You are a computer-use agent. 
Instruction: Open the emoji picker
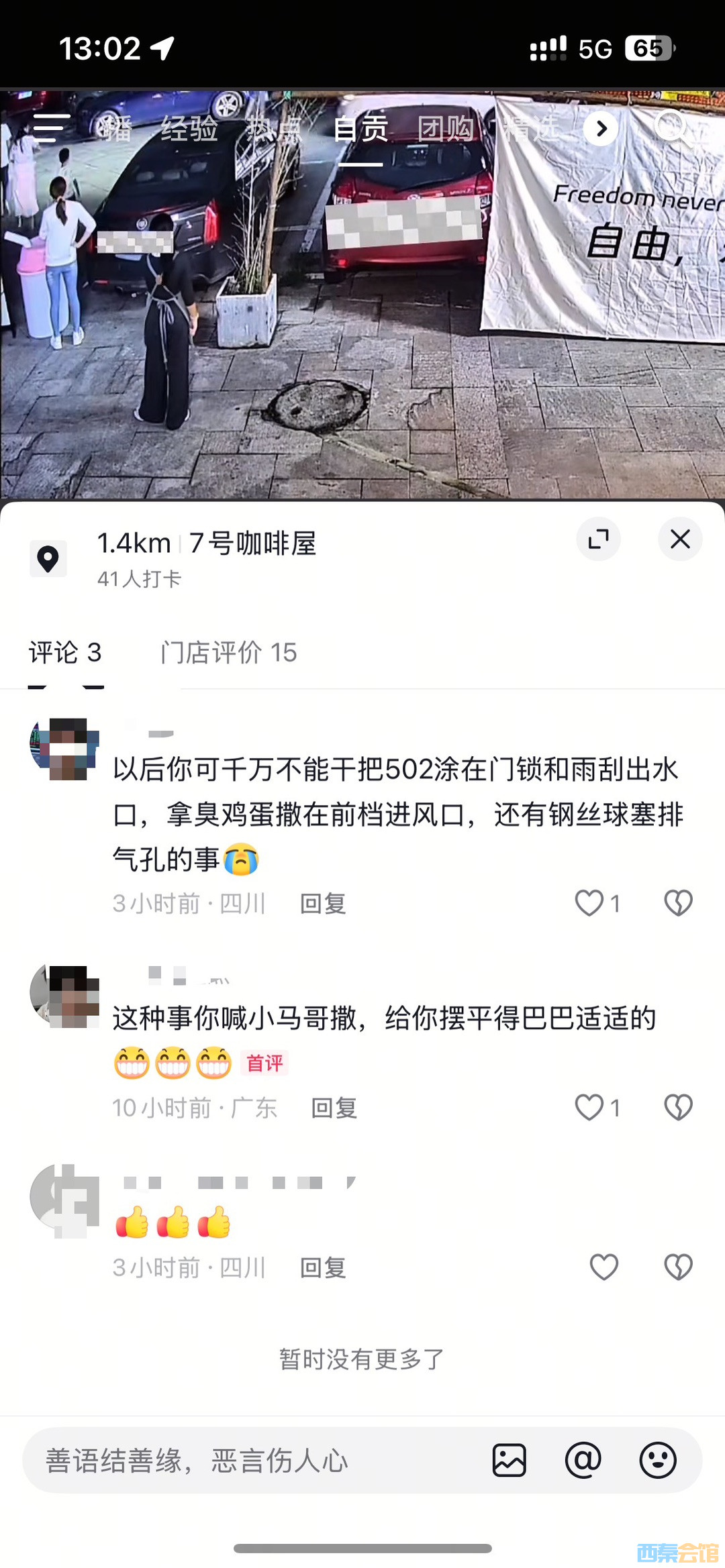point(657,1461)
